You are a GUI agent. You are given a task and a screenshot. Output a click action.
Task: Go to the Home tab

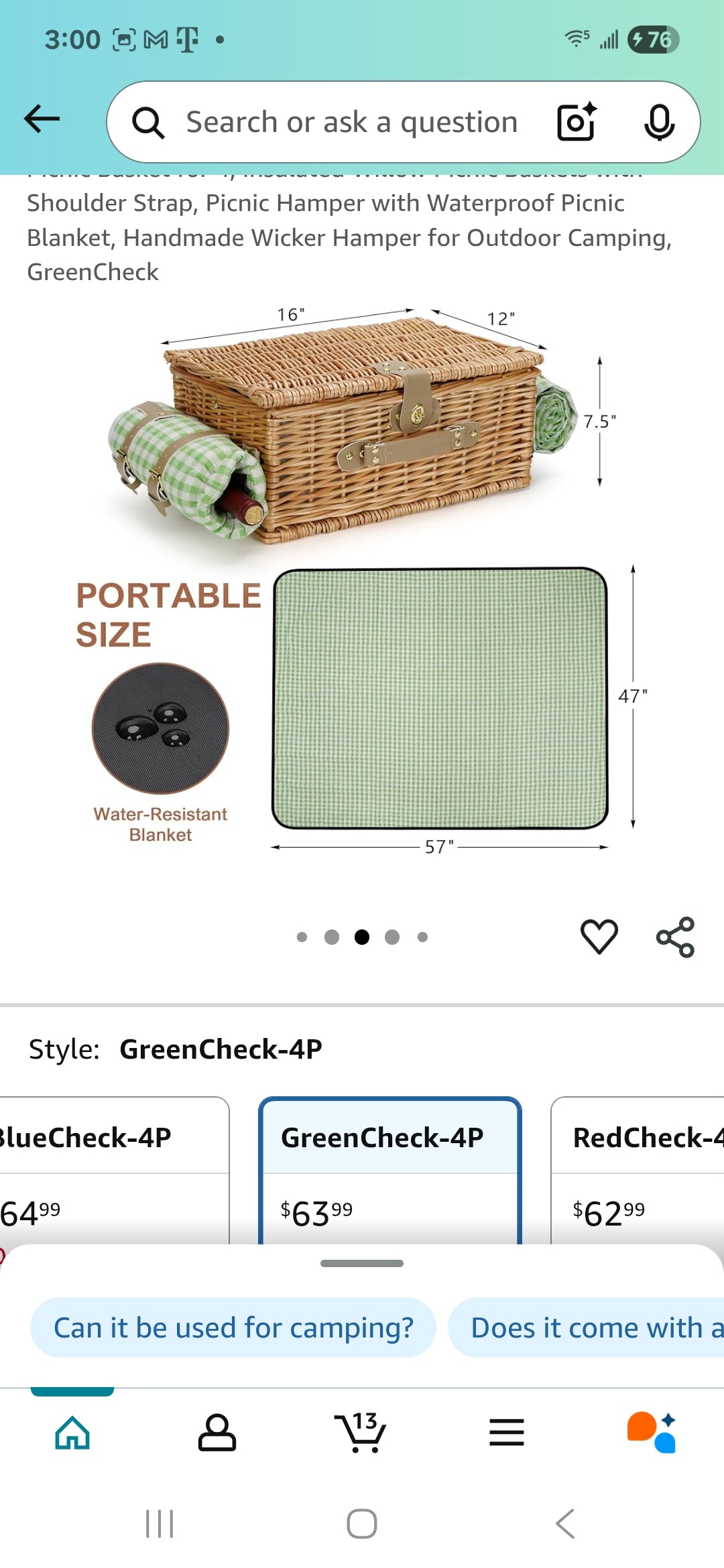(72, 1433)
